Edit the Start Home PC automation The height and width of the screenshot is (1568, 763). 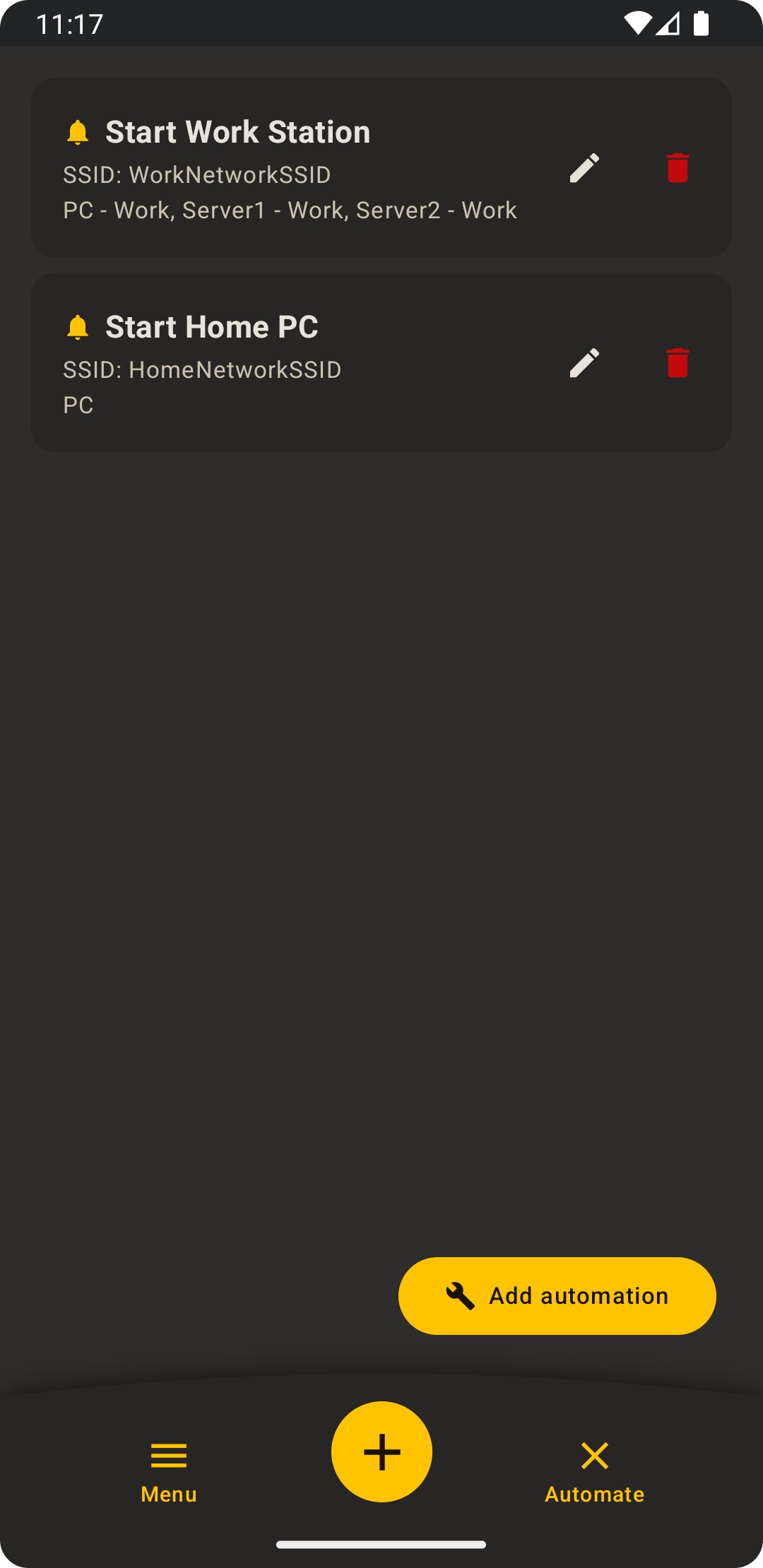584,363
